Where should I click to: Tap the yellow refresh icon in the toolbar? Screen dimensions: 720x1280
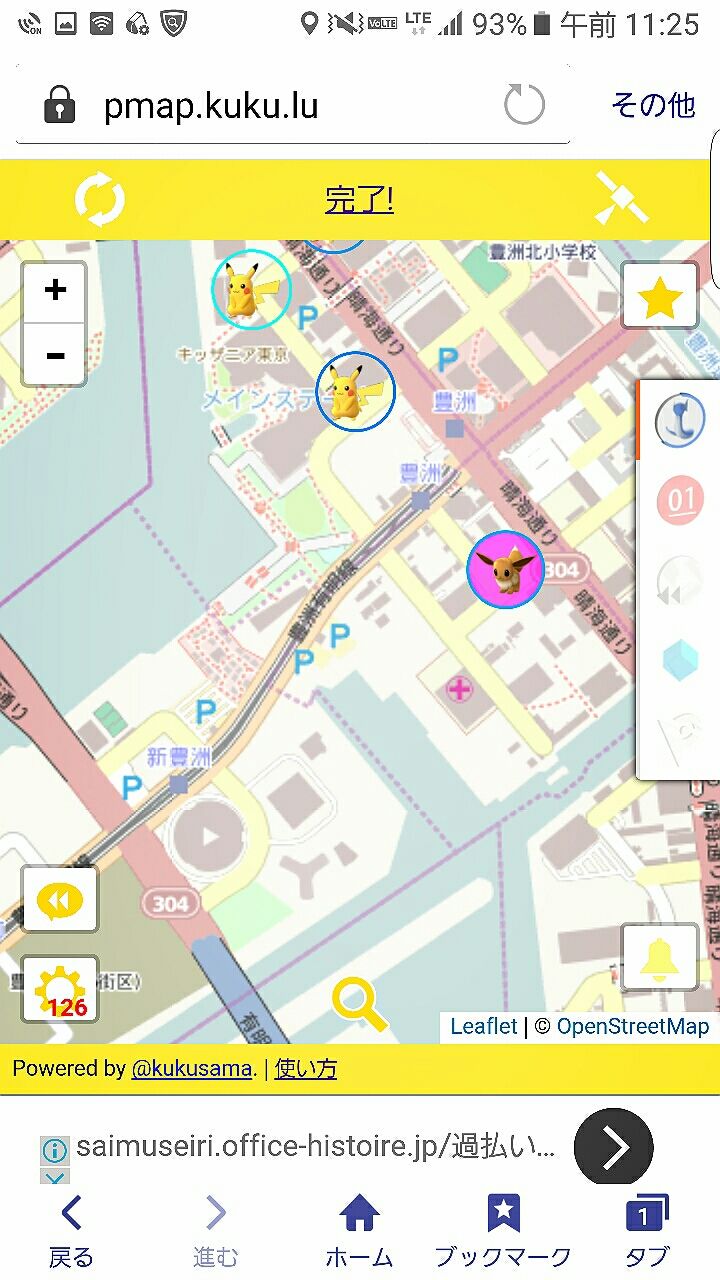click(99, 199)
